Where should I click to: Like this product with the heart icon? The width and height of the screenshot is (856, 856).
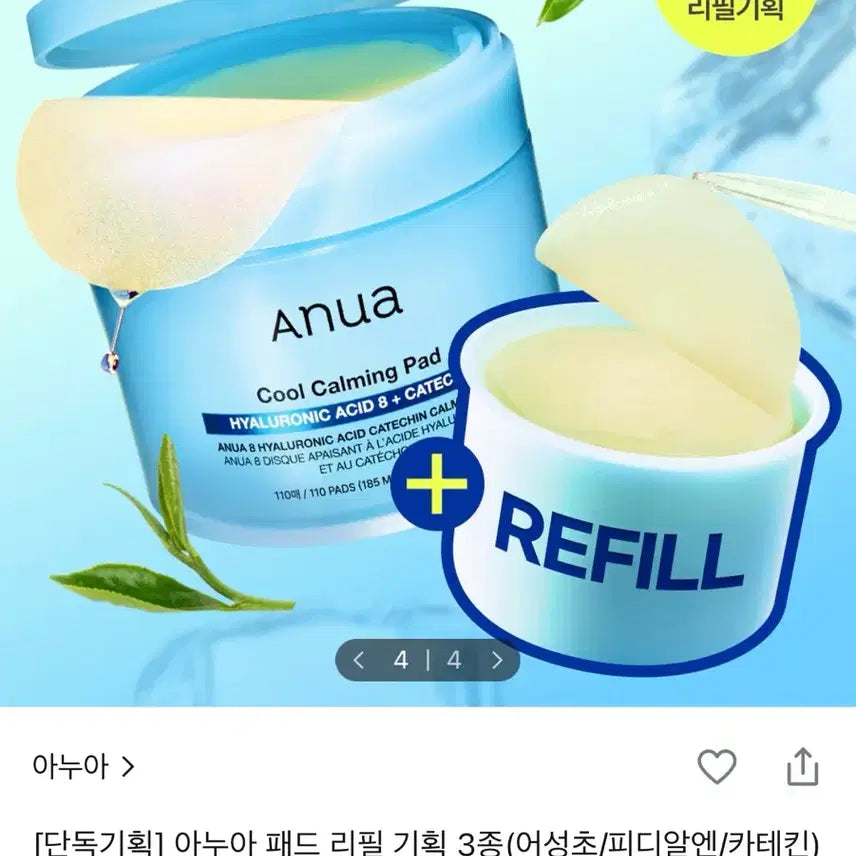[716, 767]
